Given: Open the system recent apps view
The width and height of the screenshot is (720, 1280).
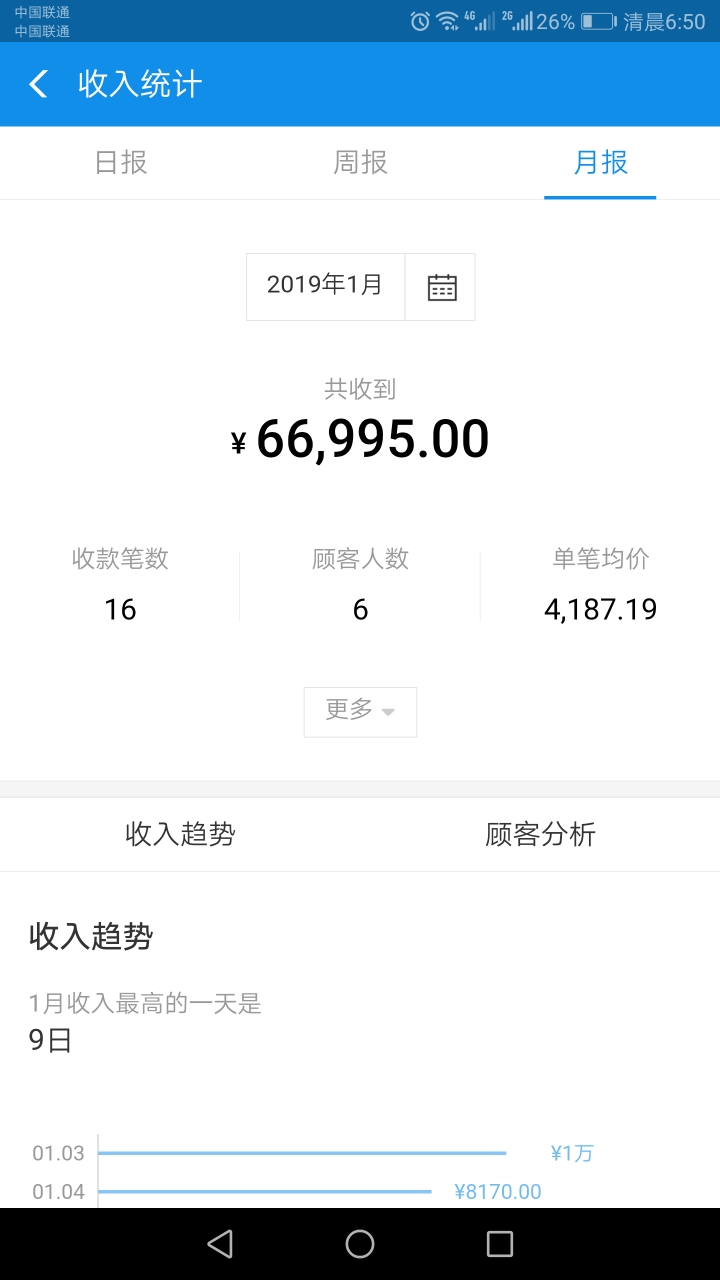Looking at the screenshot, I should [x=499, y=1244].
